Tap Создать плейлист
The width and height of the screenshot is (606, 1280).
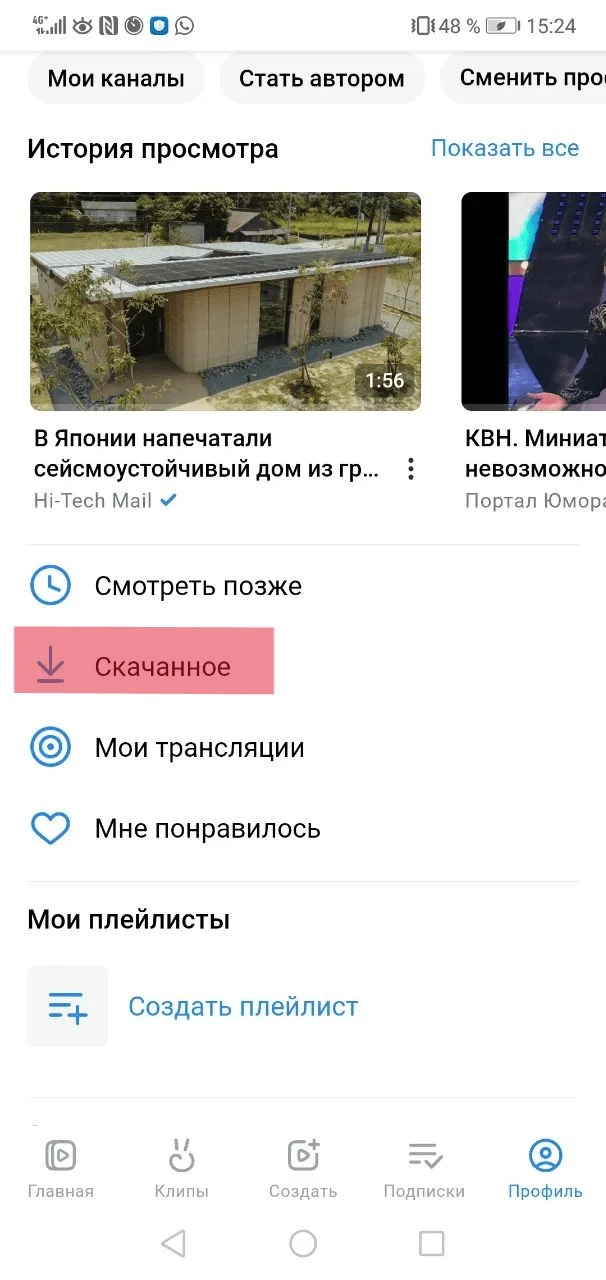242,1006
